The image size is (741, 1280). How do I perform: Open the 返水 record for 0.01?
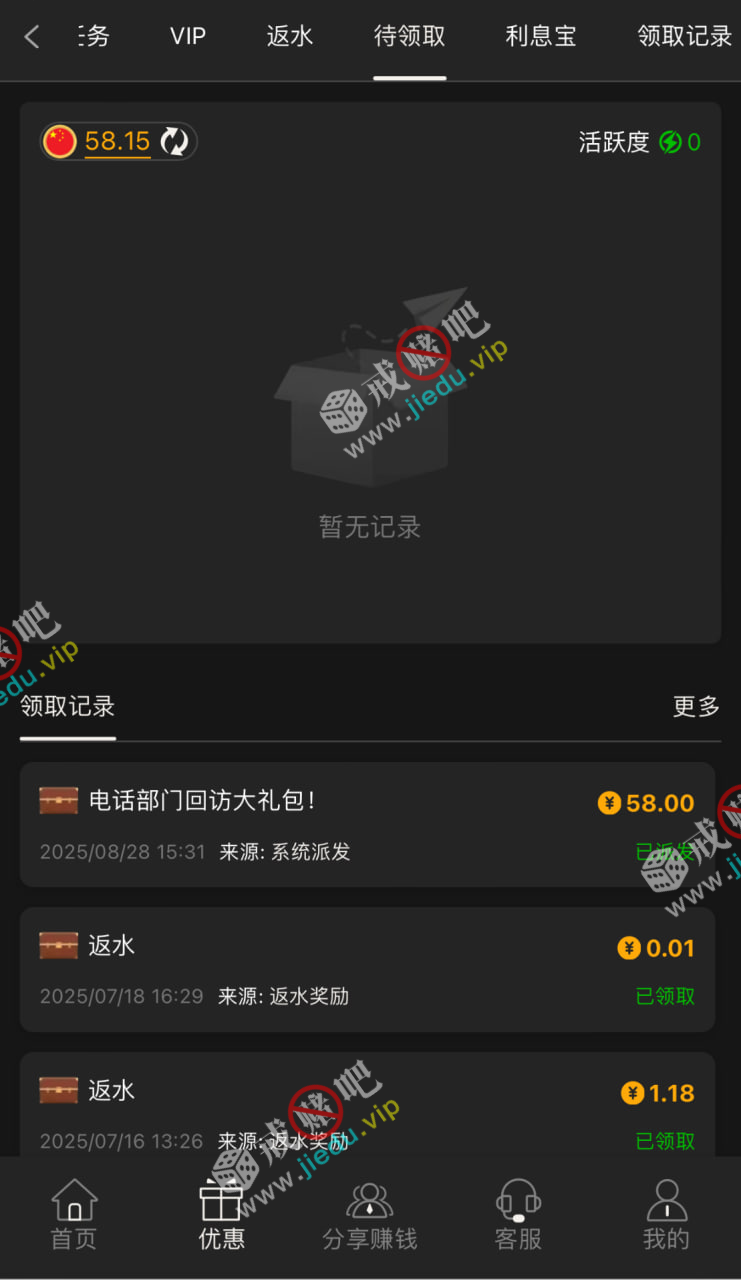(x=367, y=969)
